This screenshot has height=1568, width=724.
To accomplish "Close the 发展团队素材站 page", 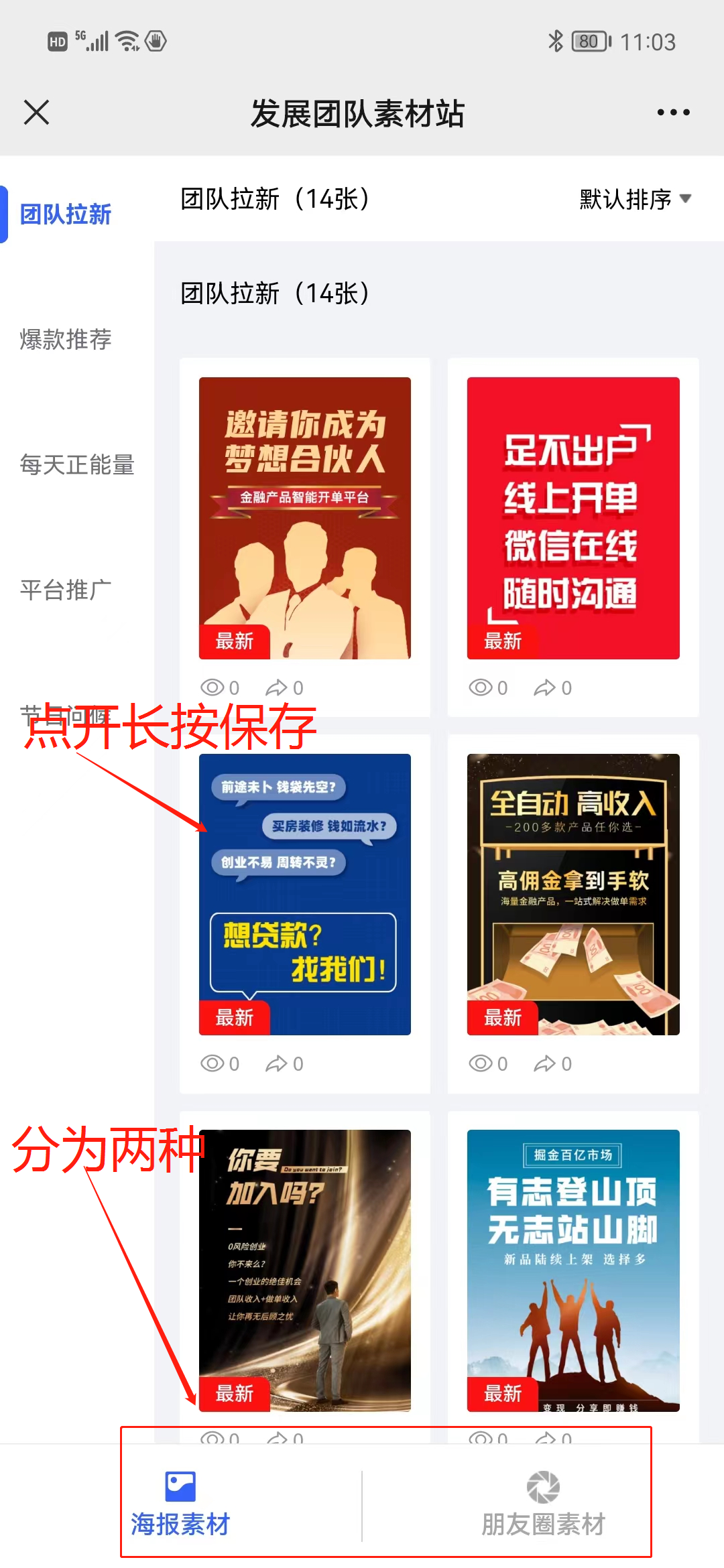I will point(37,112).
